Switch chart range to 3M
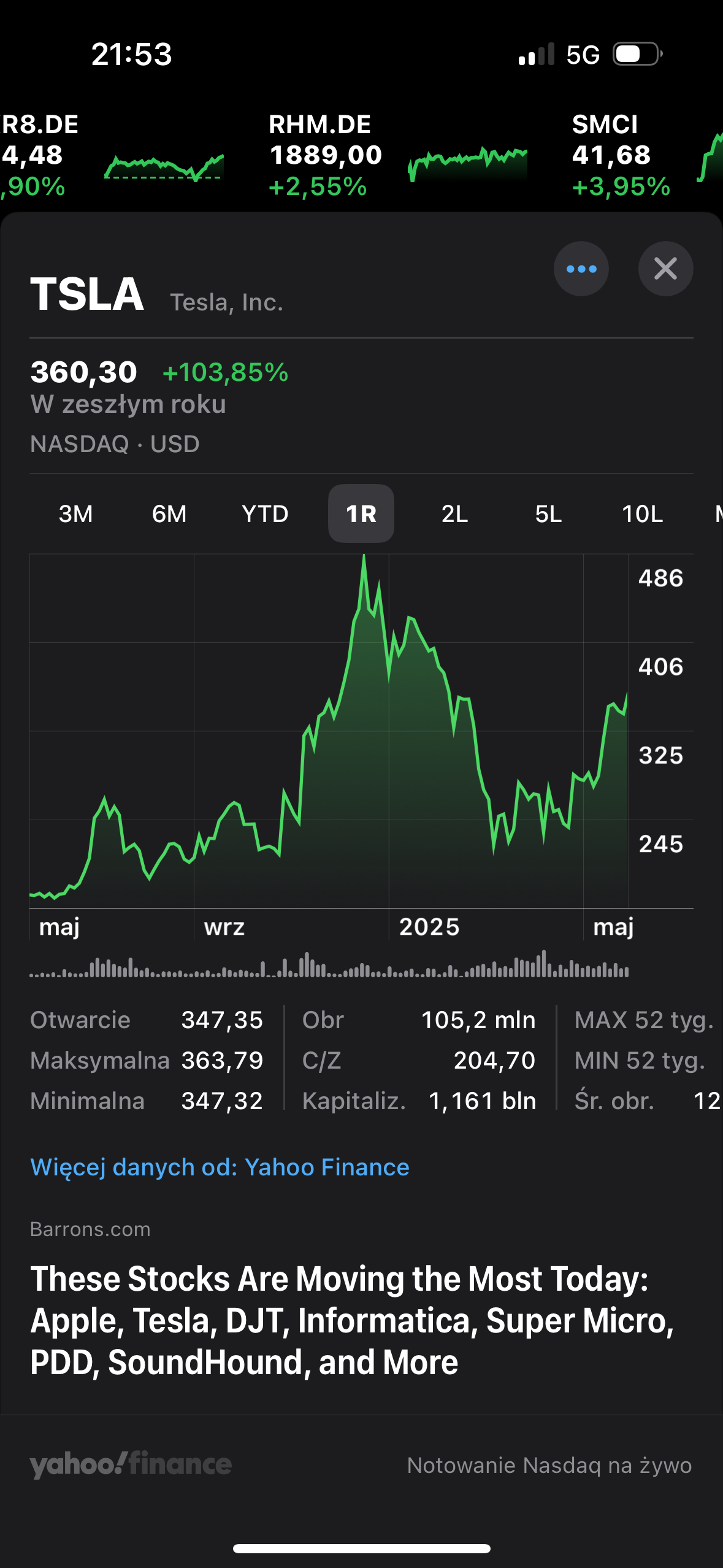The image size is (723, 1568). click(75, 514)
